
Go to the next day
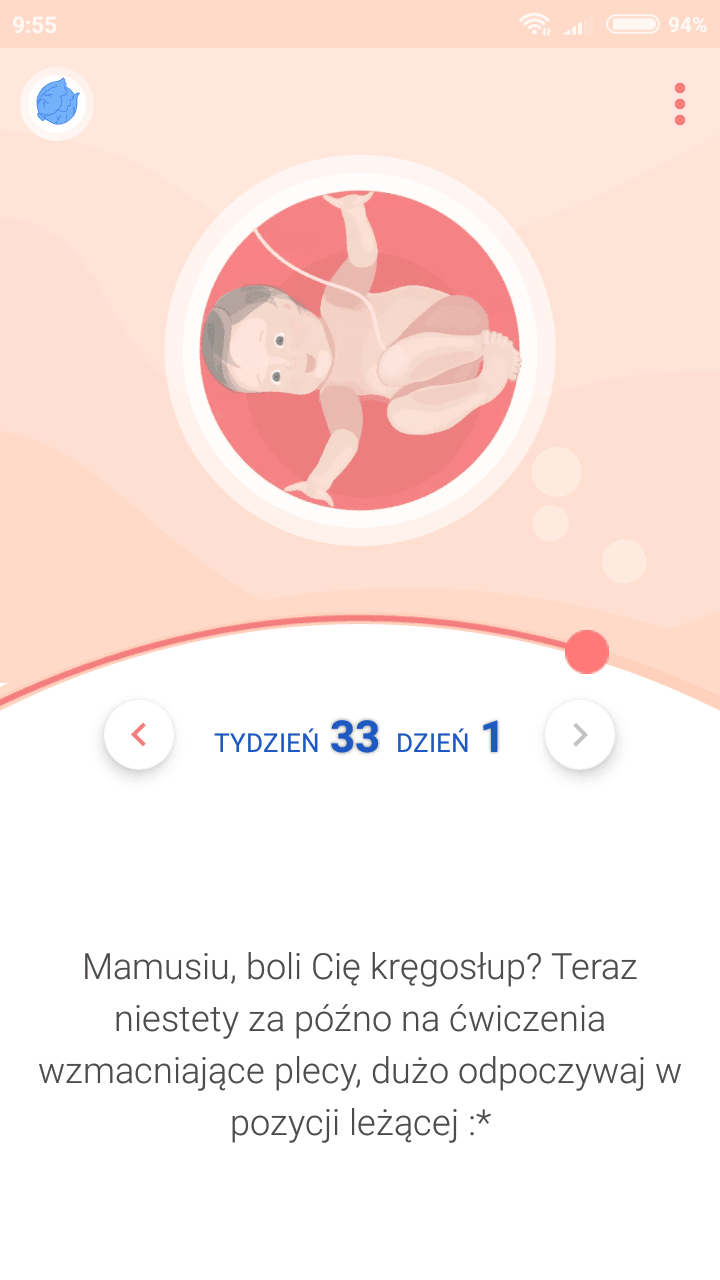580,735
